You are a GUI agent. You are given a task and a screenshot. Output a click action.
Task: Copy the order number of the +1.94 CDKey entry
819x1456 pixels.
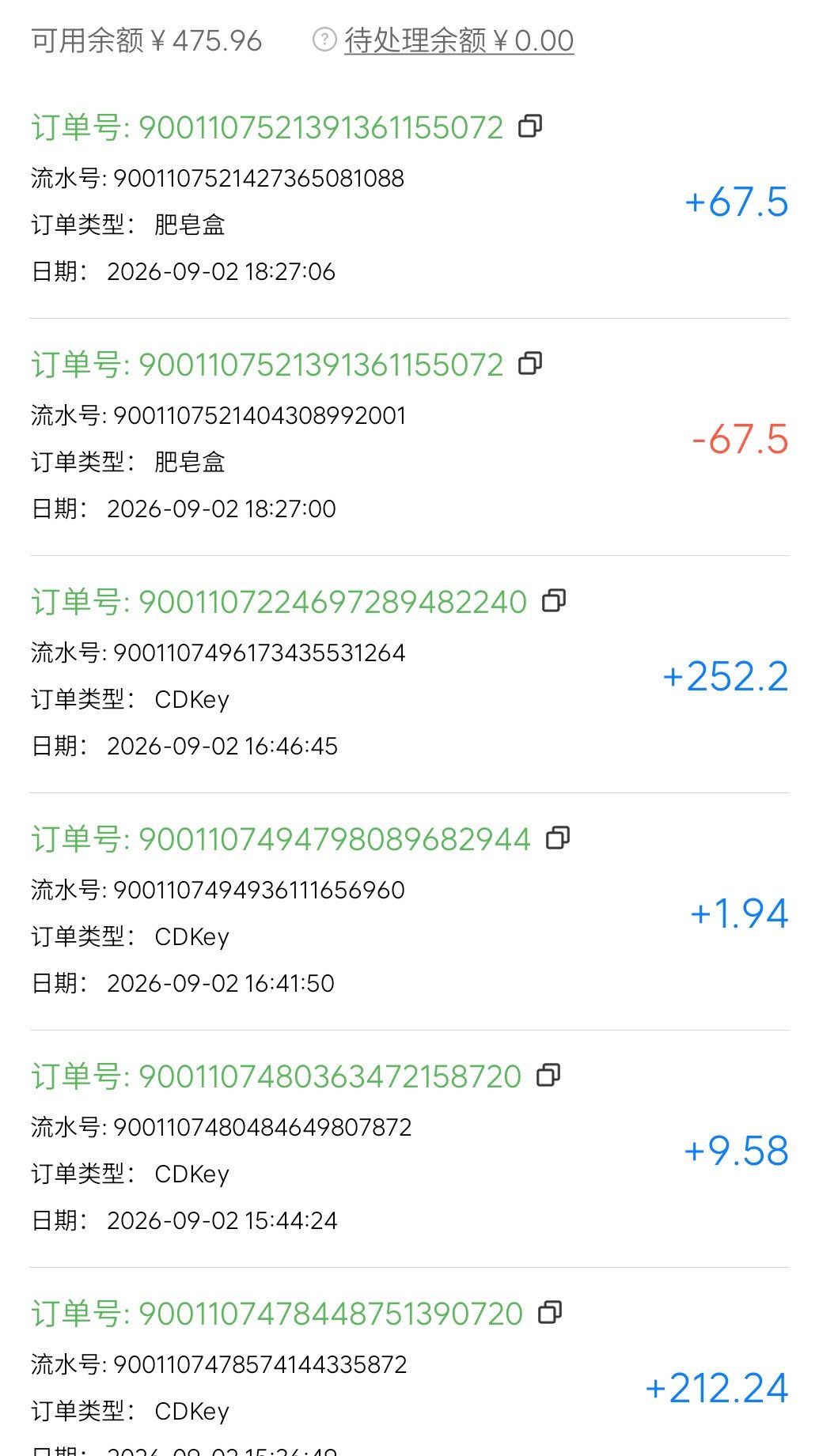(x=558, y=838)
